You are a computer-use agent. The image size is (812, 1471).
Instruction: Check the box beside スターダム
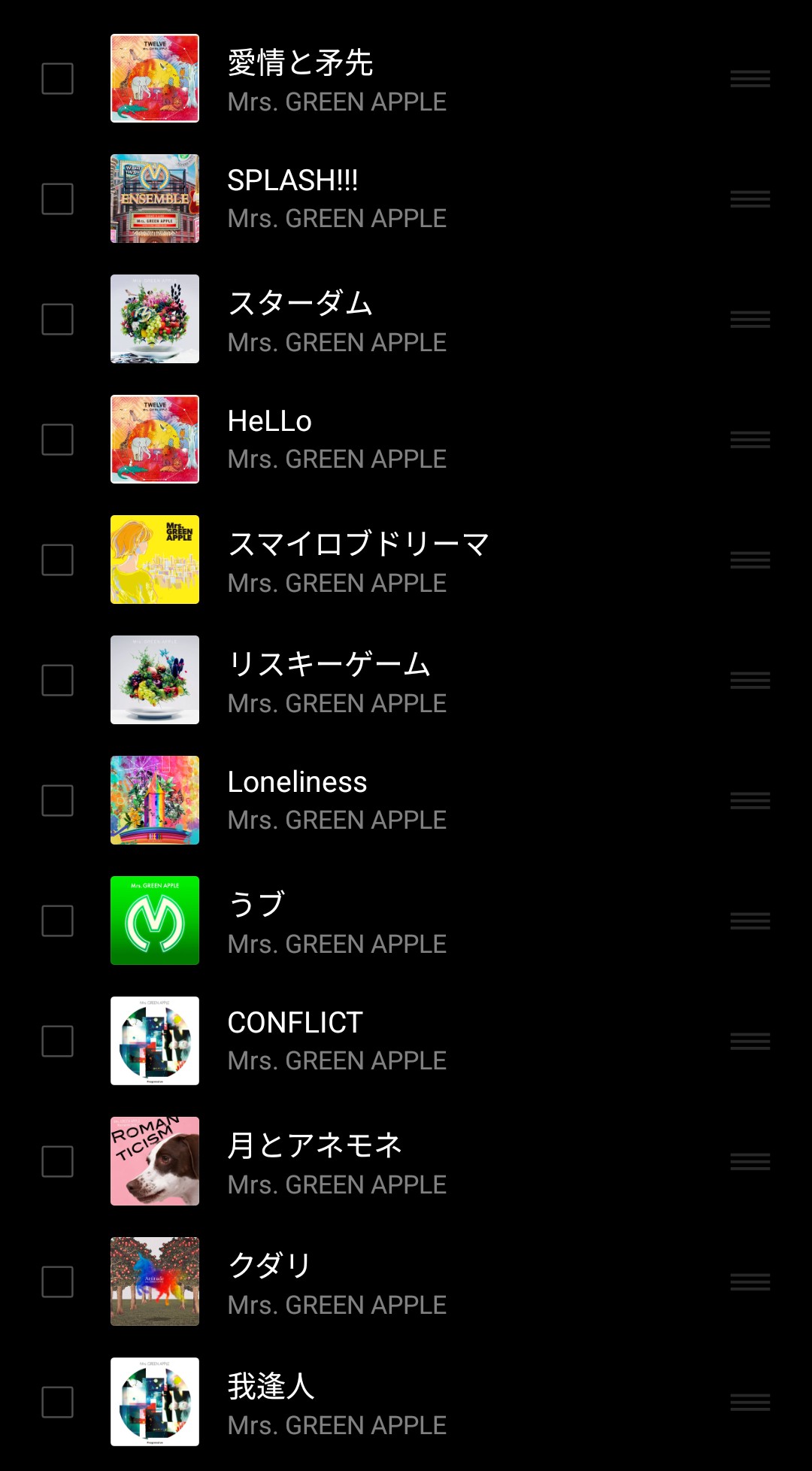point(57,319)
